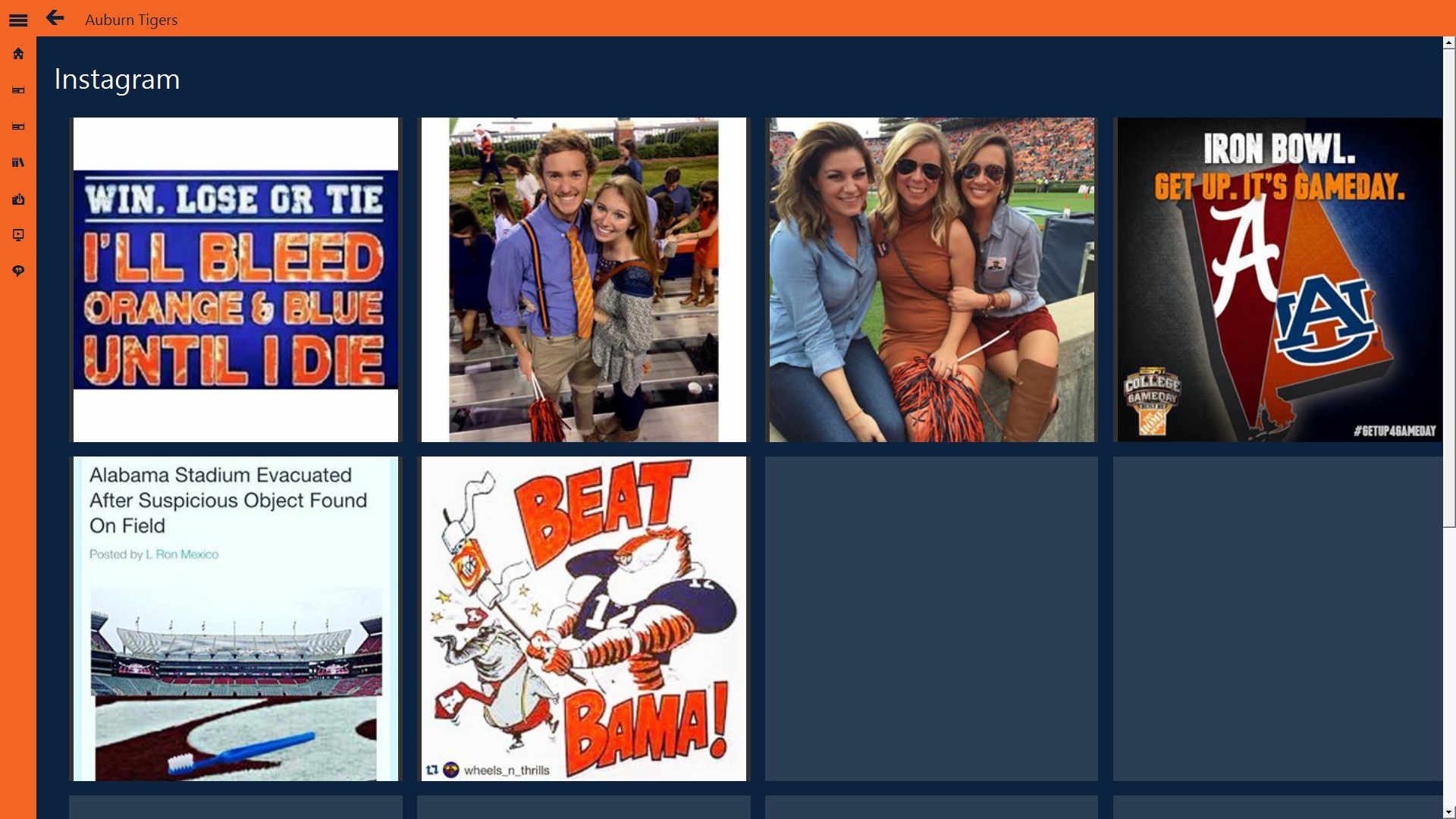Go back with the arrow icon
This screenshot has height=819, width=1456.
(x=55, y=18)
